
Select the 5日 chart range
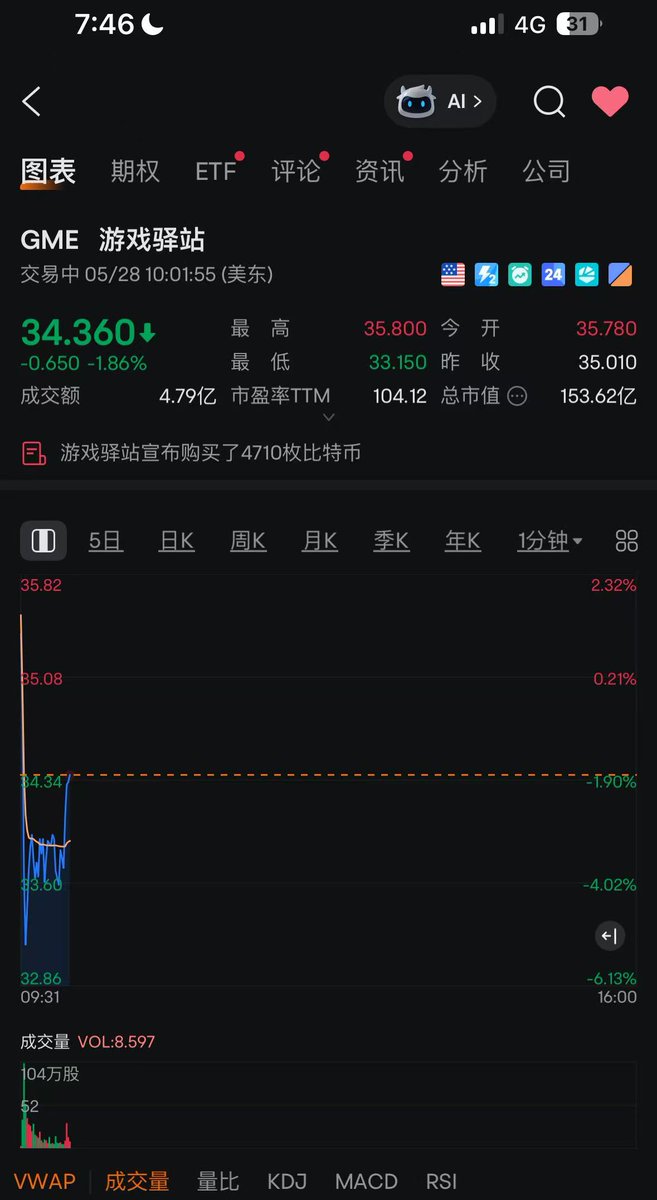point(105,541)
